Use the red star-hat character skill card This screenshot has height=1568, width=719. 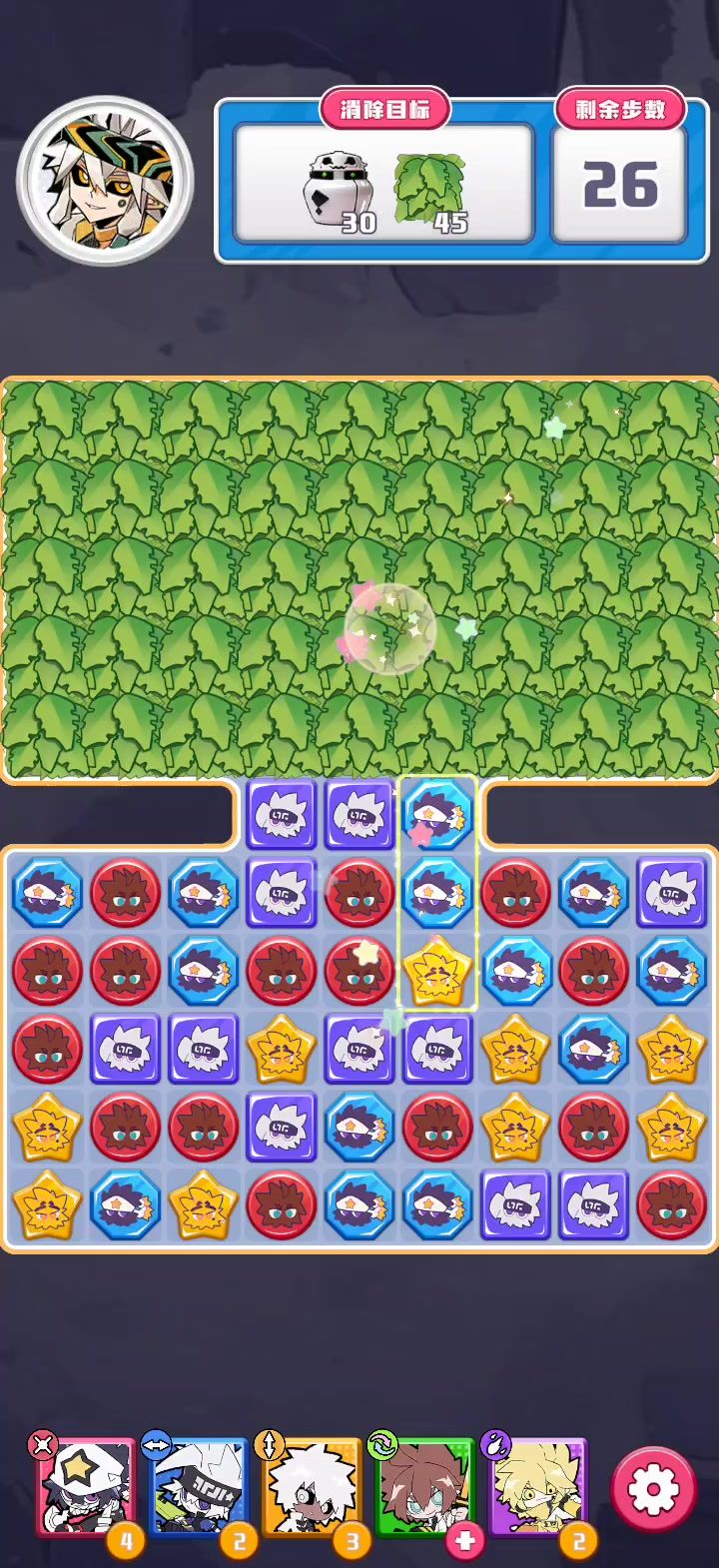(x=85, y=1488)
